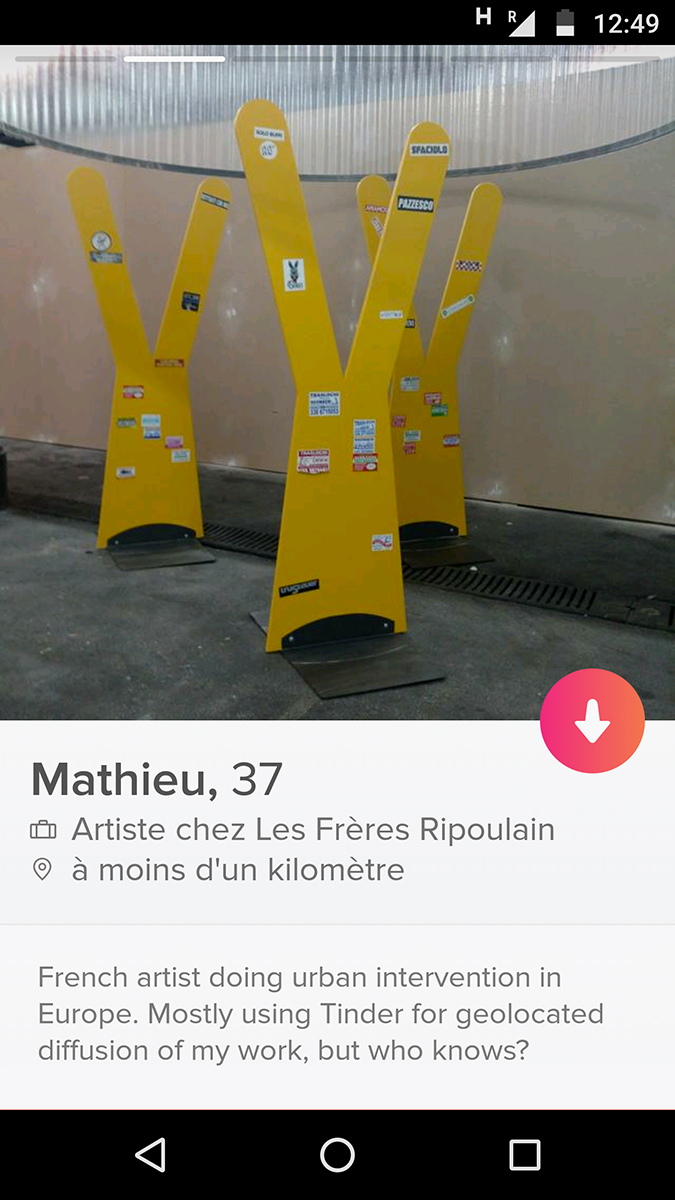The height and width of the screenshot is (1200, 675).
Task: Tap Mathieu's profile photo
Action: tap(337, 383)
